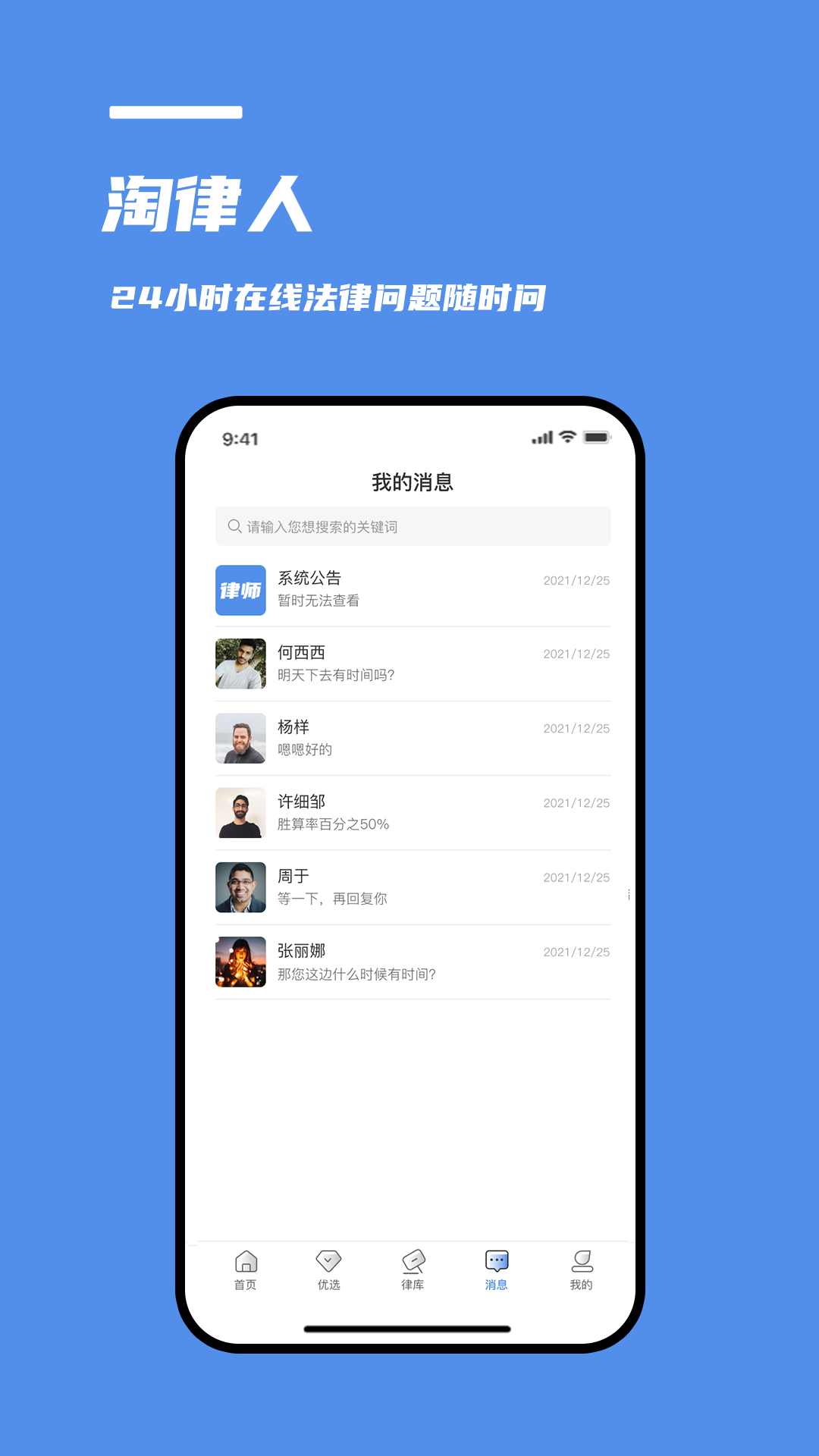This screenshot has height=1456, width=819.
Task: Click 张丽娜's profile photo
Action: pos(240,962)
